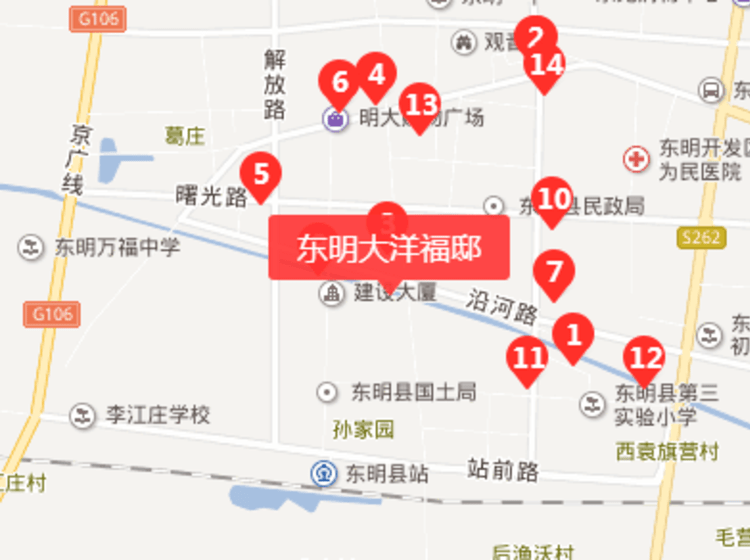This screenshot has width=750, height=560.
Task: Select map marker number 1
Action: tap(573, 334)
